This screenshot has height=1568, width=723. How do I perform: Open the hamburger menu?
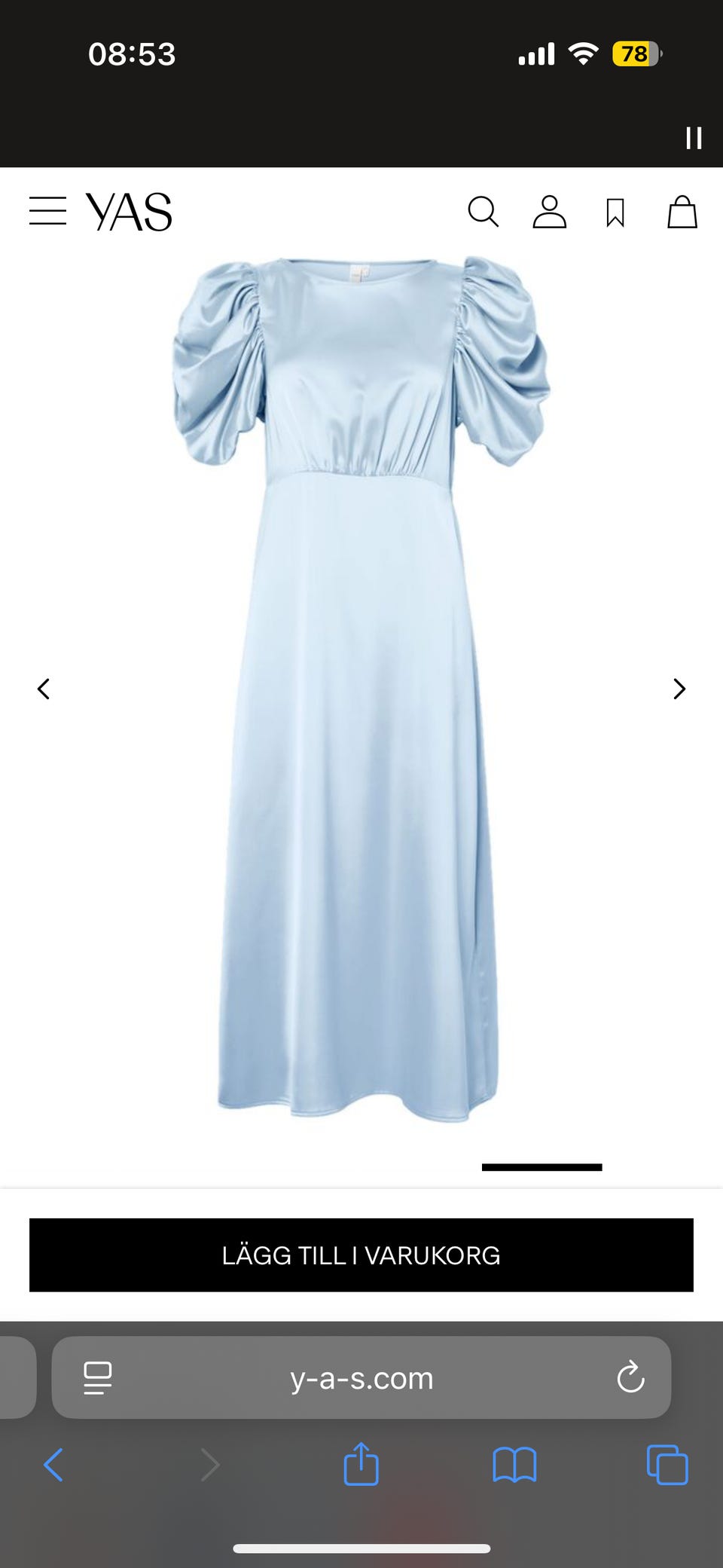click(x=47, y=211)
